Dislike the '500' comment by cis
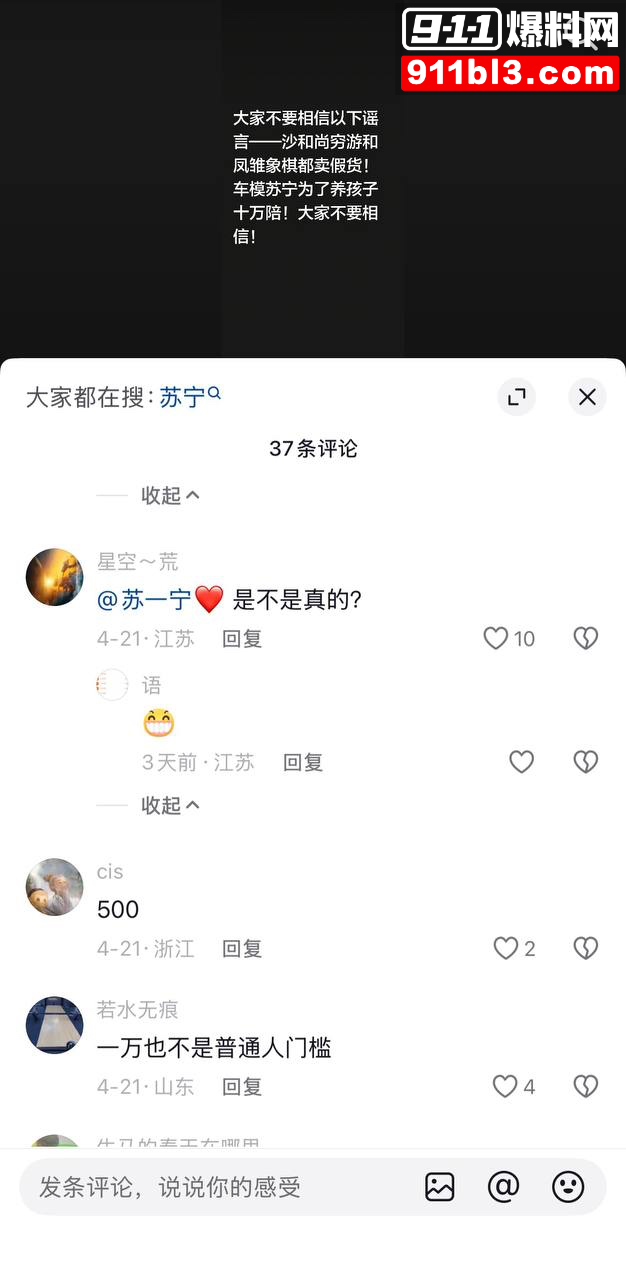The height and width of the screenshot is (1280, 626). [x=585, y=948]
